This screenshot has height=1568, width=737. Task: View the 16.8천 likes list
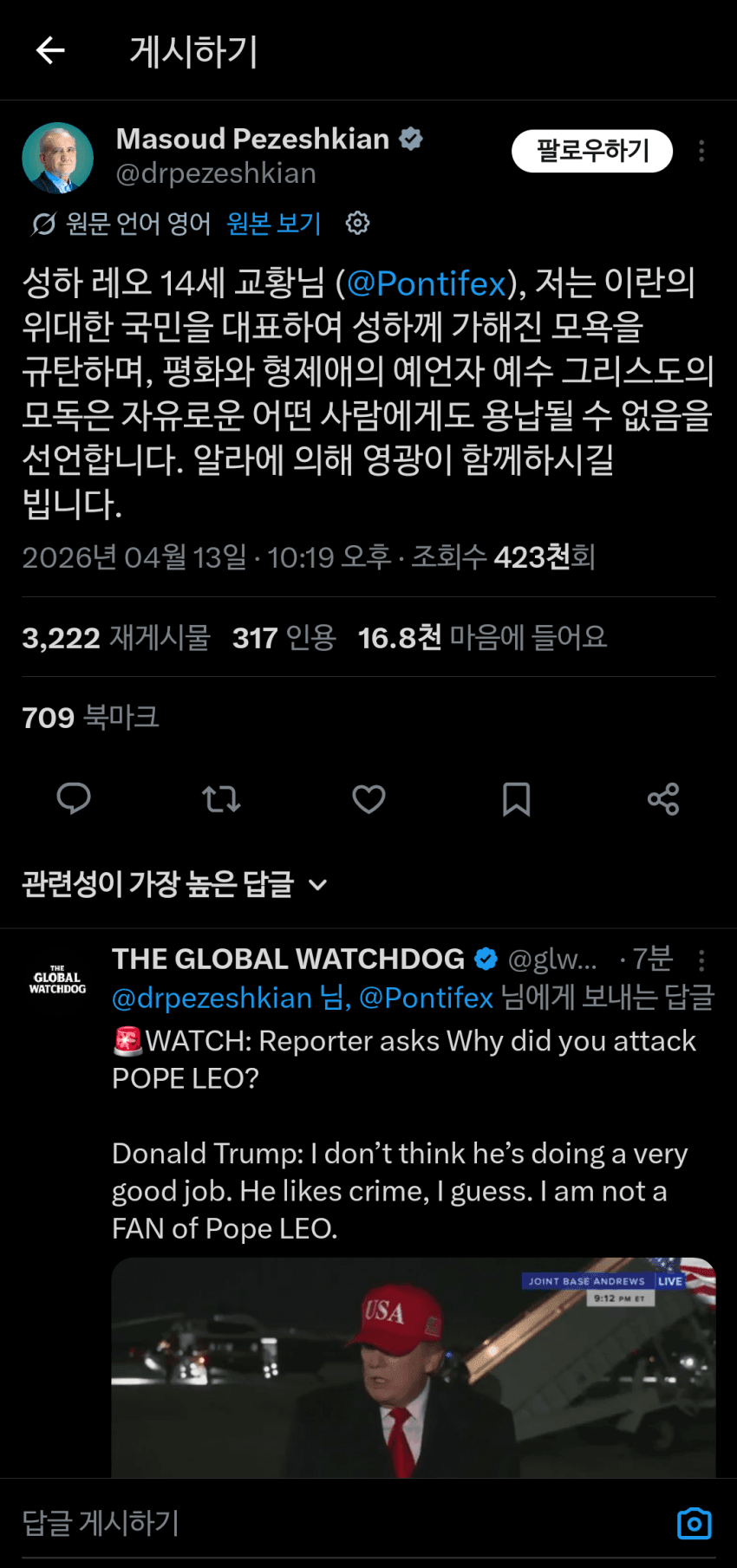click(482, 638)
